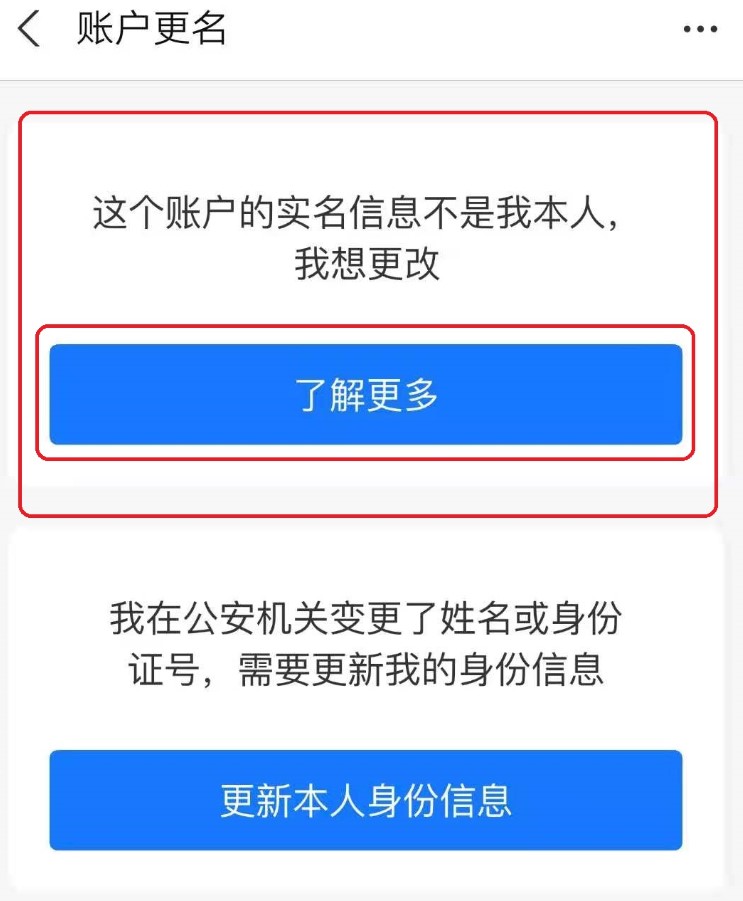
Task: Click the header bar title text
Action: (x=148, y=29)
